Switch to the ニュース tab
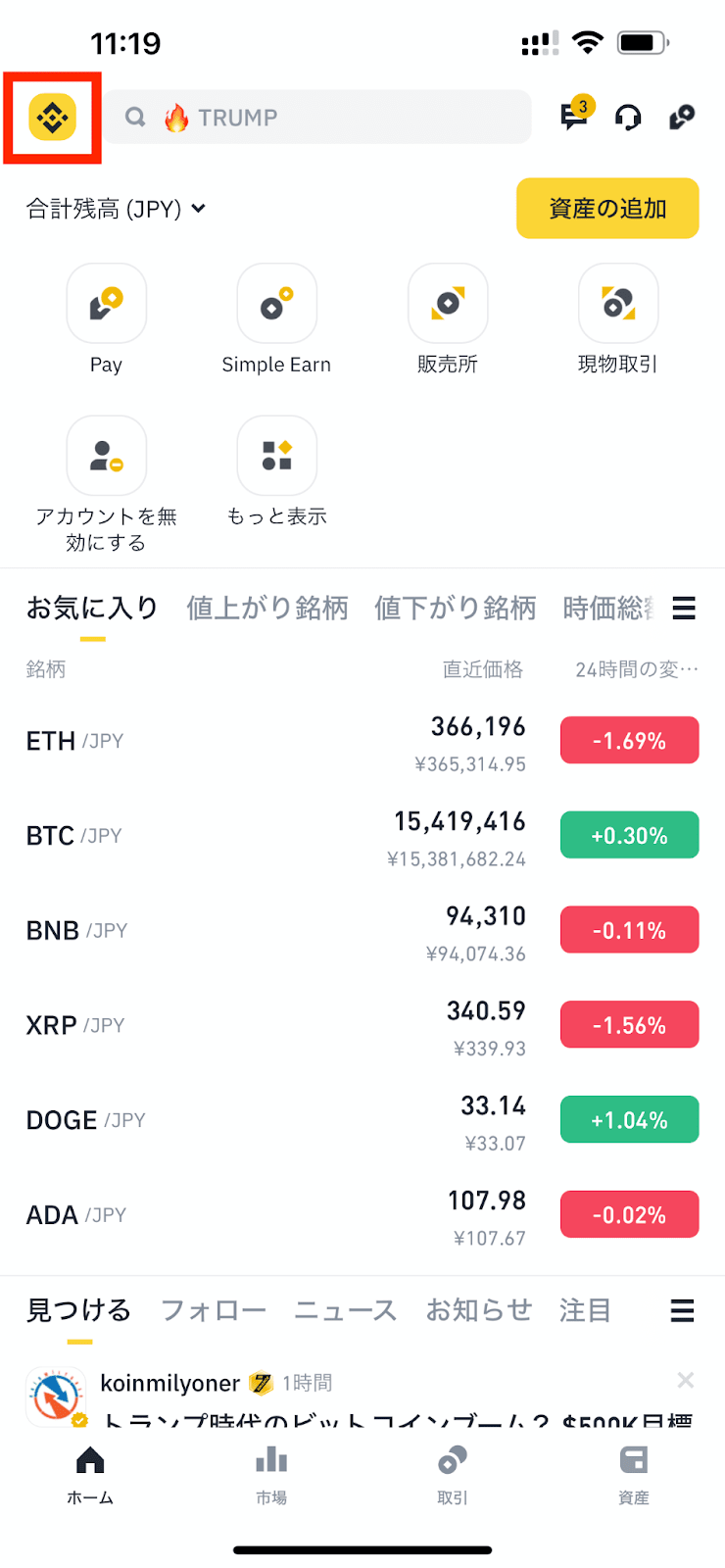The width and height of the screenshot is (725, 1568). click(345, 1310)
